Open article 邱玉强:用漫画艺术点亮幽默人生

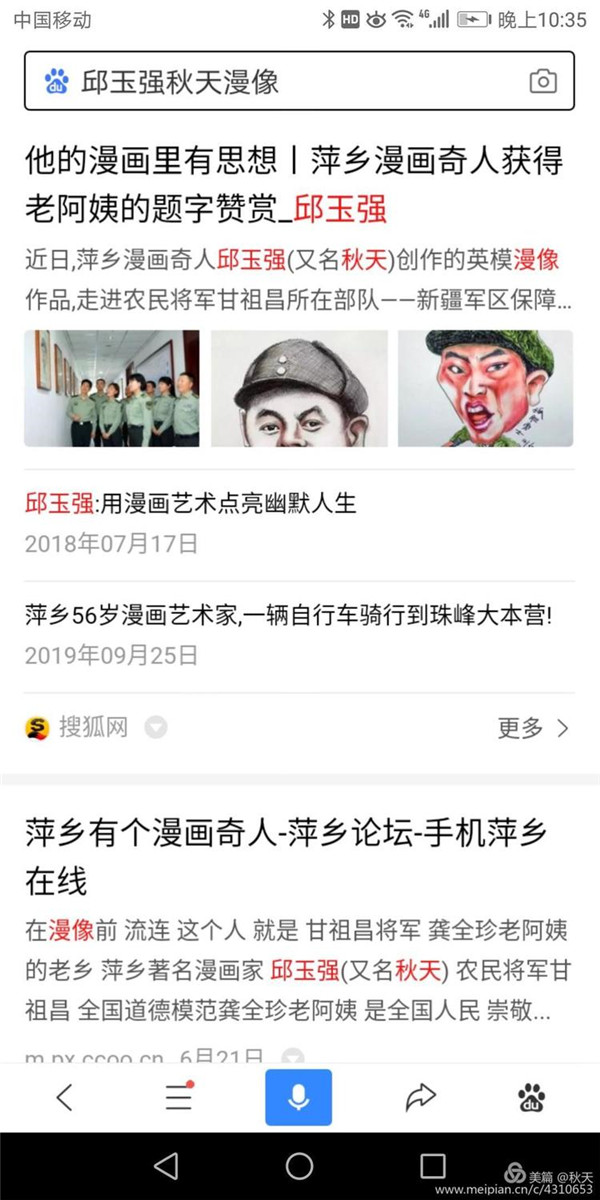click(191, 503)
